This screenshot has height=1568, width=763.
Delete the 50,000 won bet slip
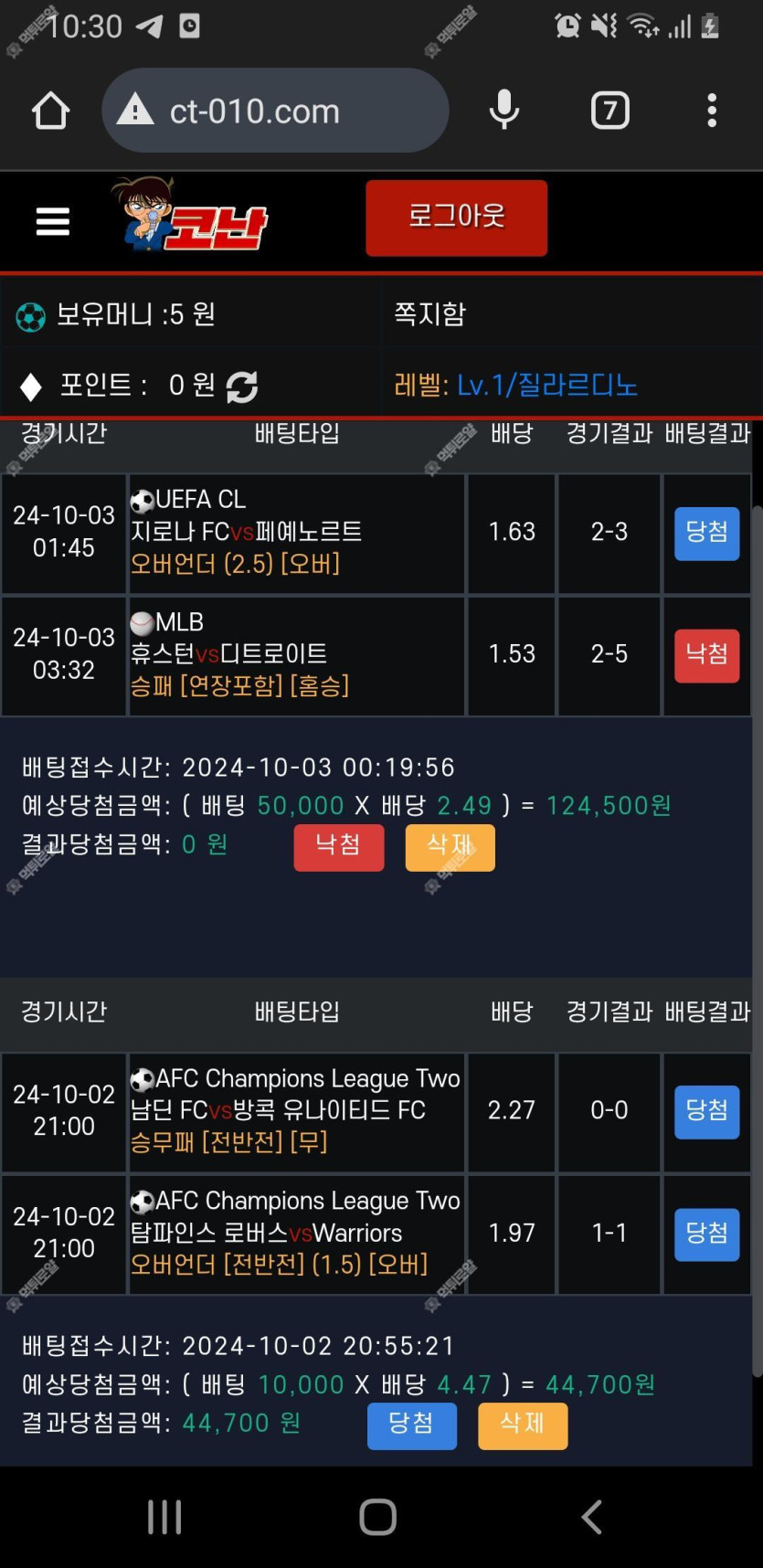450,847
